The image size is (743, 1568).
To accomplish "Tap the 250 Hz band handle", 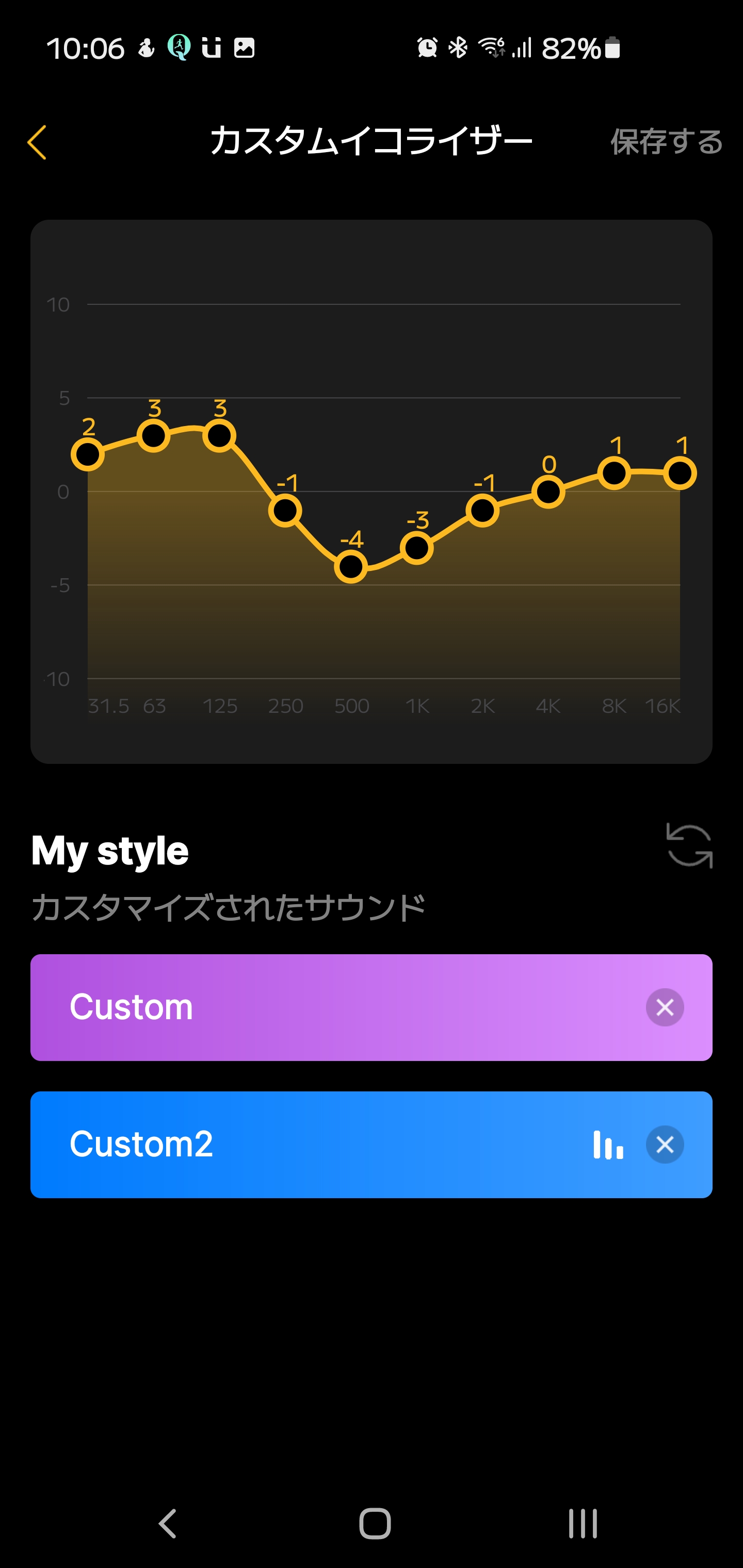I will pyautogui.click(x=285, y=510).
